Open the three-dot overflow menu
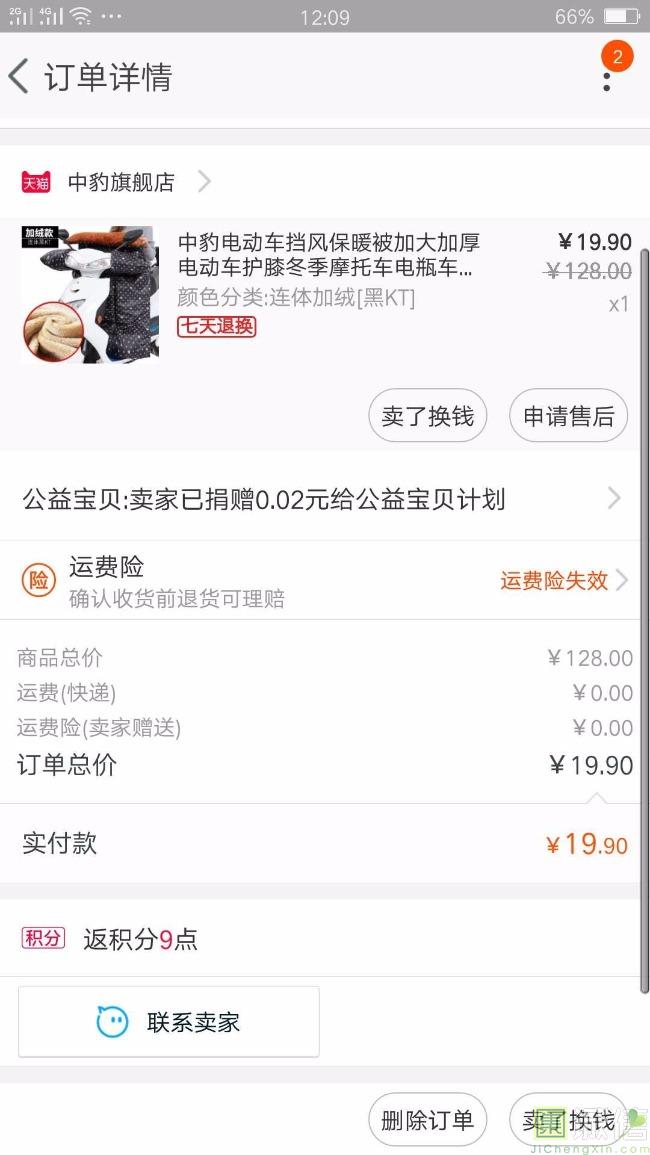Viewport: 650px width, 1155px height. [x=606, y=77]
